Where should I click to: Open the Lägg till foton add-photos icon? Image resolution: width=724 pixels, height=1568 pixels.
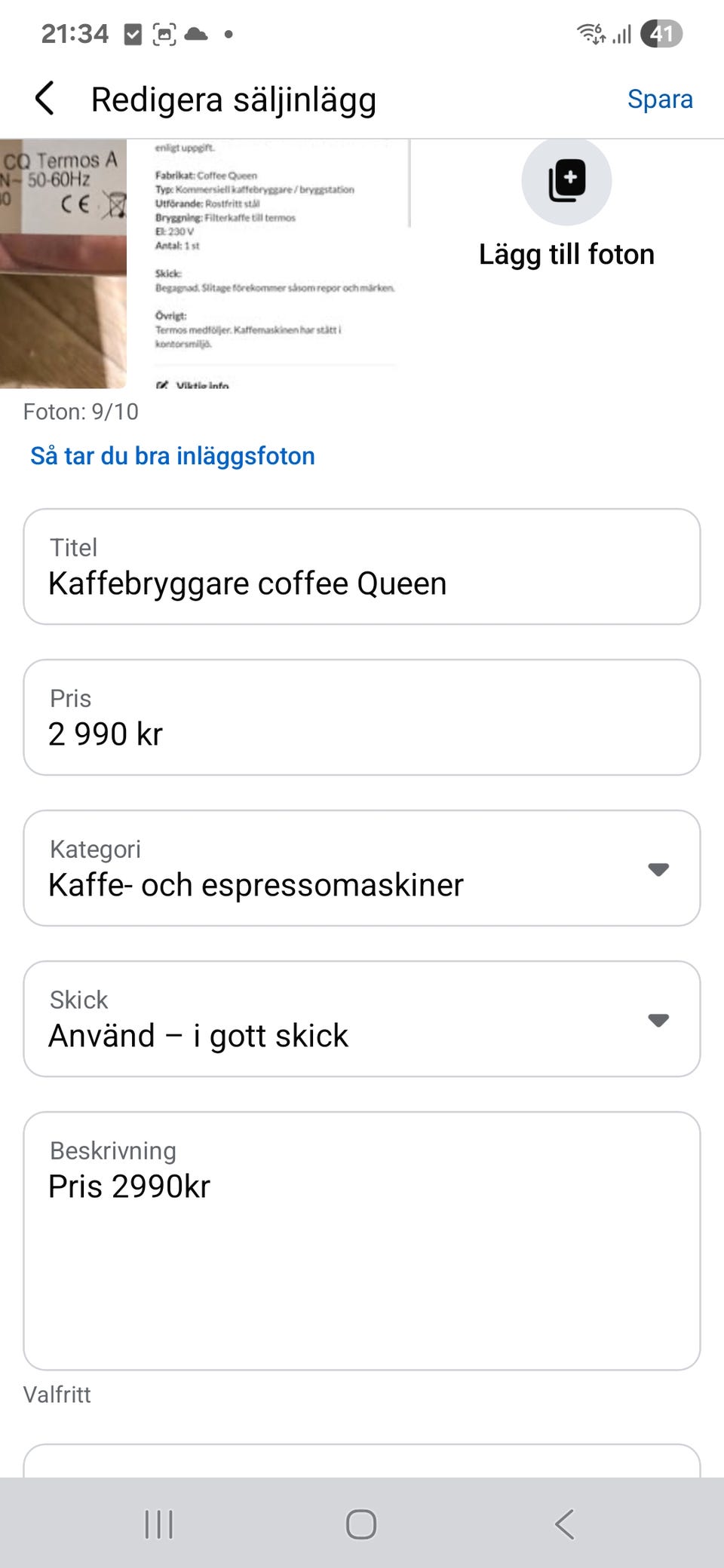(x=566, y=181)
